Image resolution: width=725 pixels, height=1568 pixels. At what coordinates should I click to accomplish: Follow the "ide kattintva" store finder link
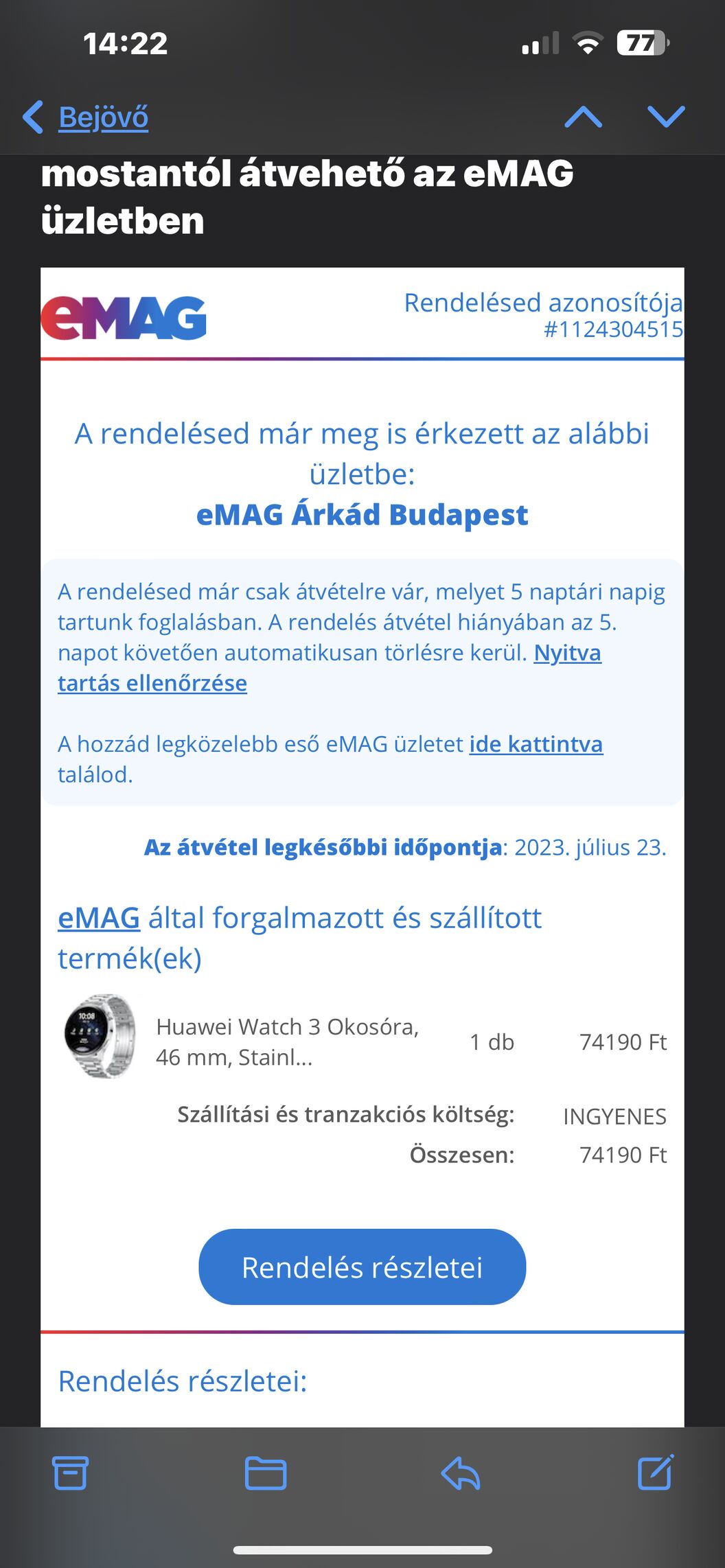pos(536,744)
